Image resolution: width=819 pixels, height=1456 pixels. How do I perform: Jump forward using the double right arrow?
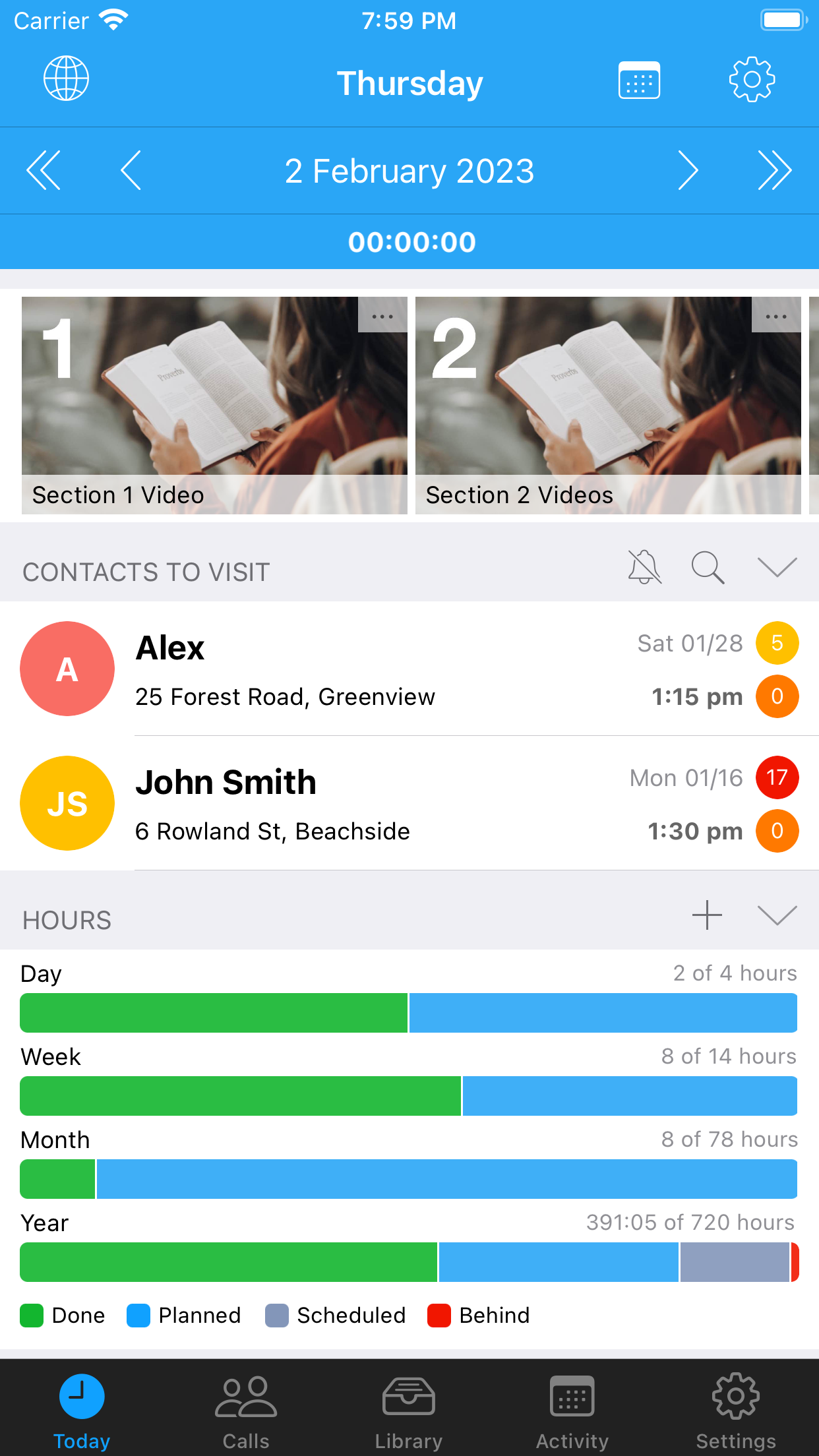click(x=775, y=170)
